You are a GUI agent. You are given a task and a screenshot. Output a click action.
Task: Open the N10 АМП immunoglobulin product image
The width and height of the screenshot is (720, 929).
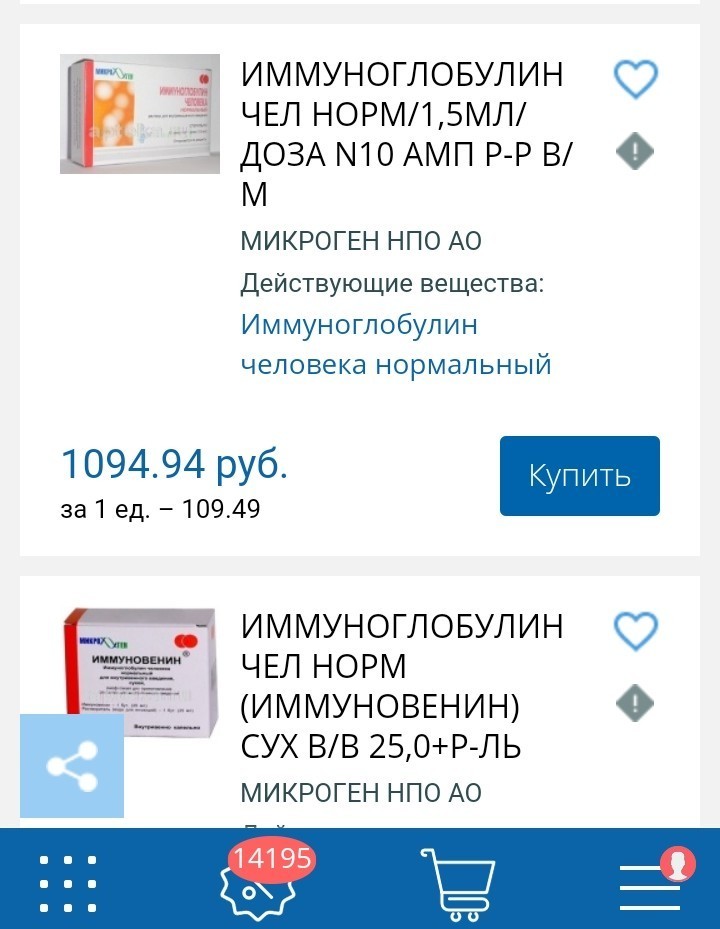[x=140, y=114]
